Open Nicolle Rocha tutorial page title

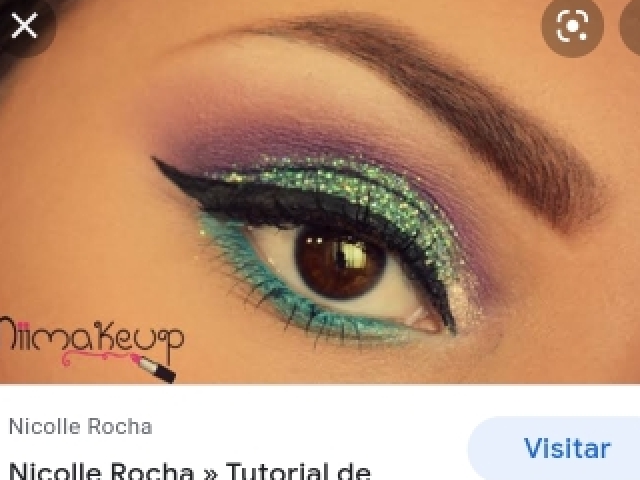190,470
